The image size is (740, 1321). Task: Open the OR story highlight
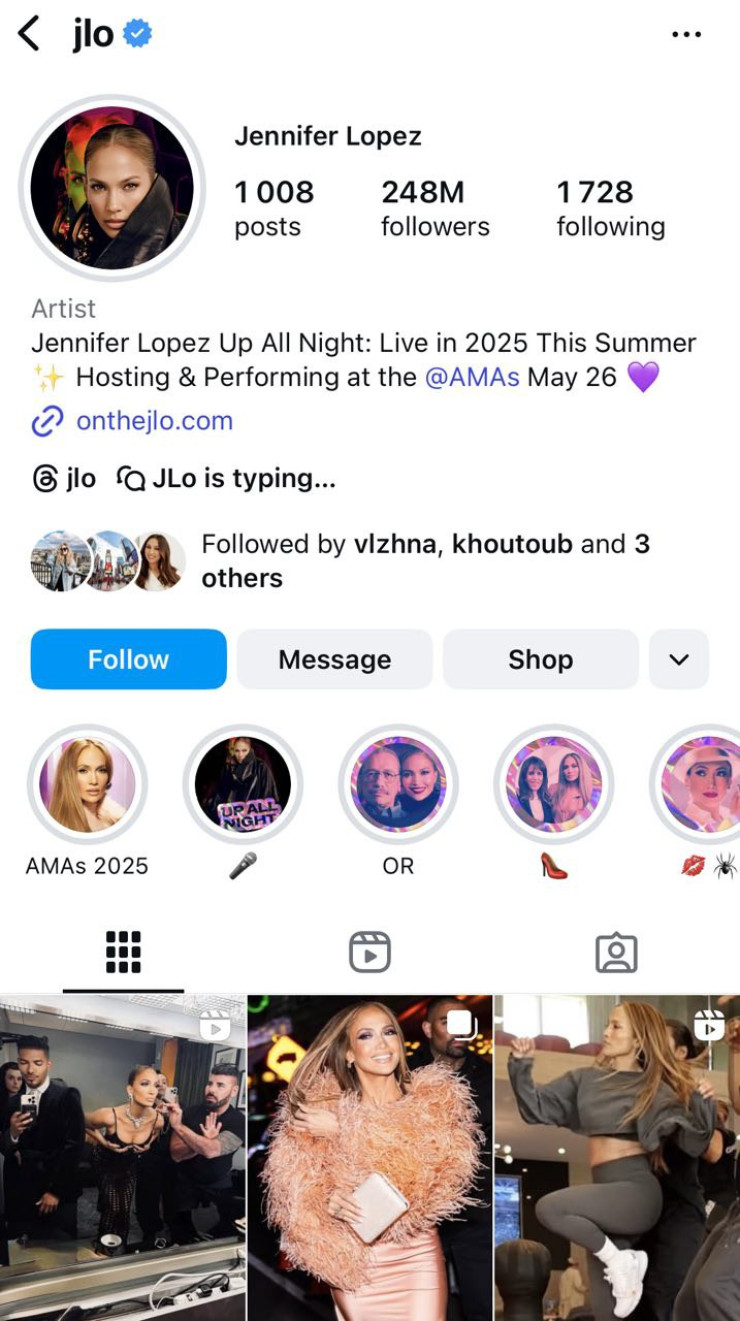click(398, 785)
